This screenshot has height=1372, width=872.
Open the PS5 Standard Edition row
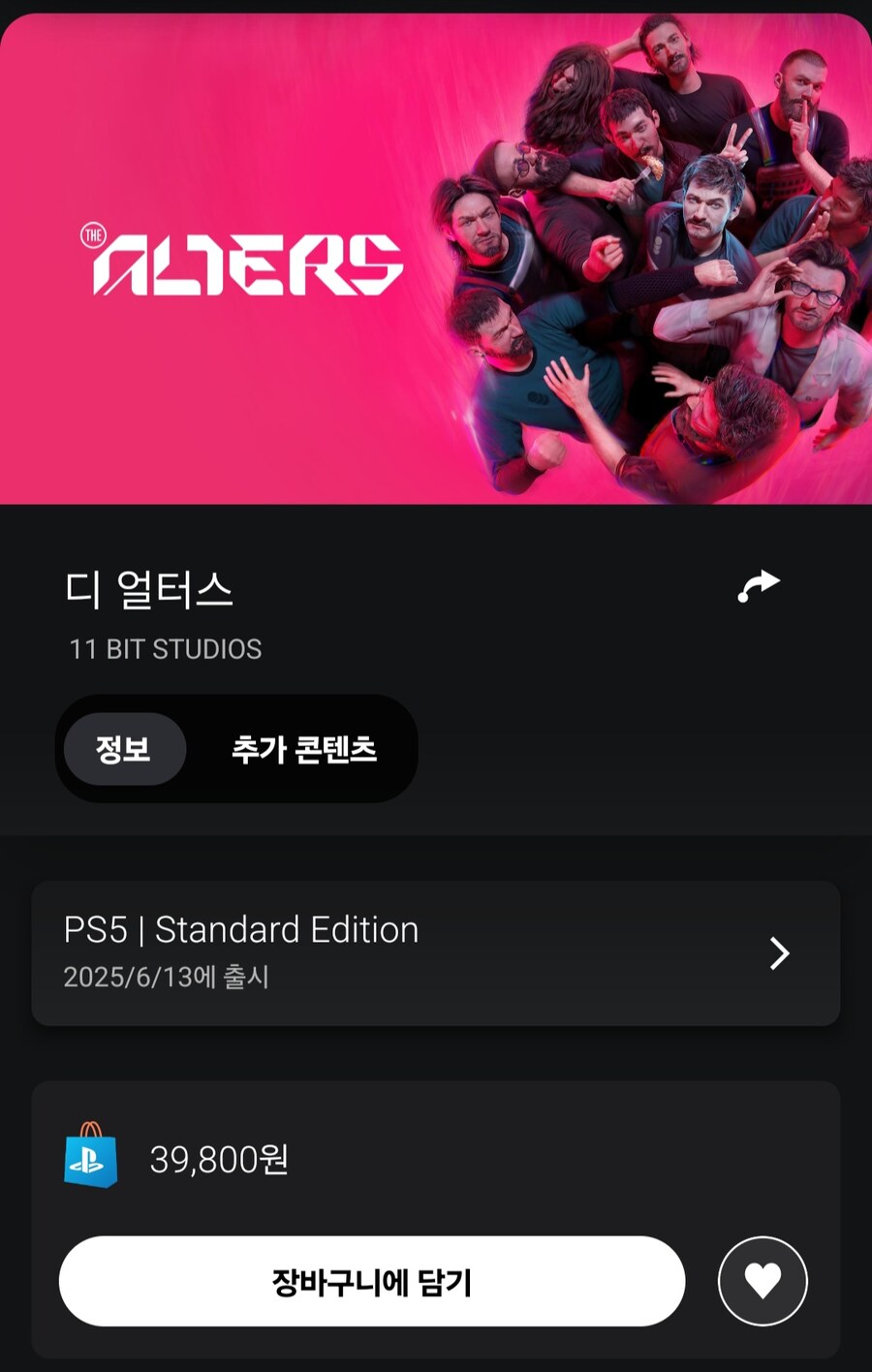coord(435,953)
